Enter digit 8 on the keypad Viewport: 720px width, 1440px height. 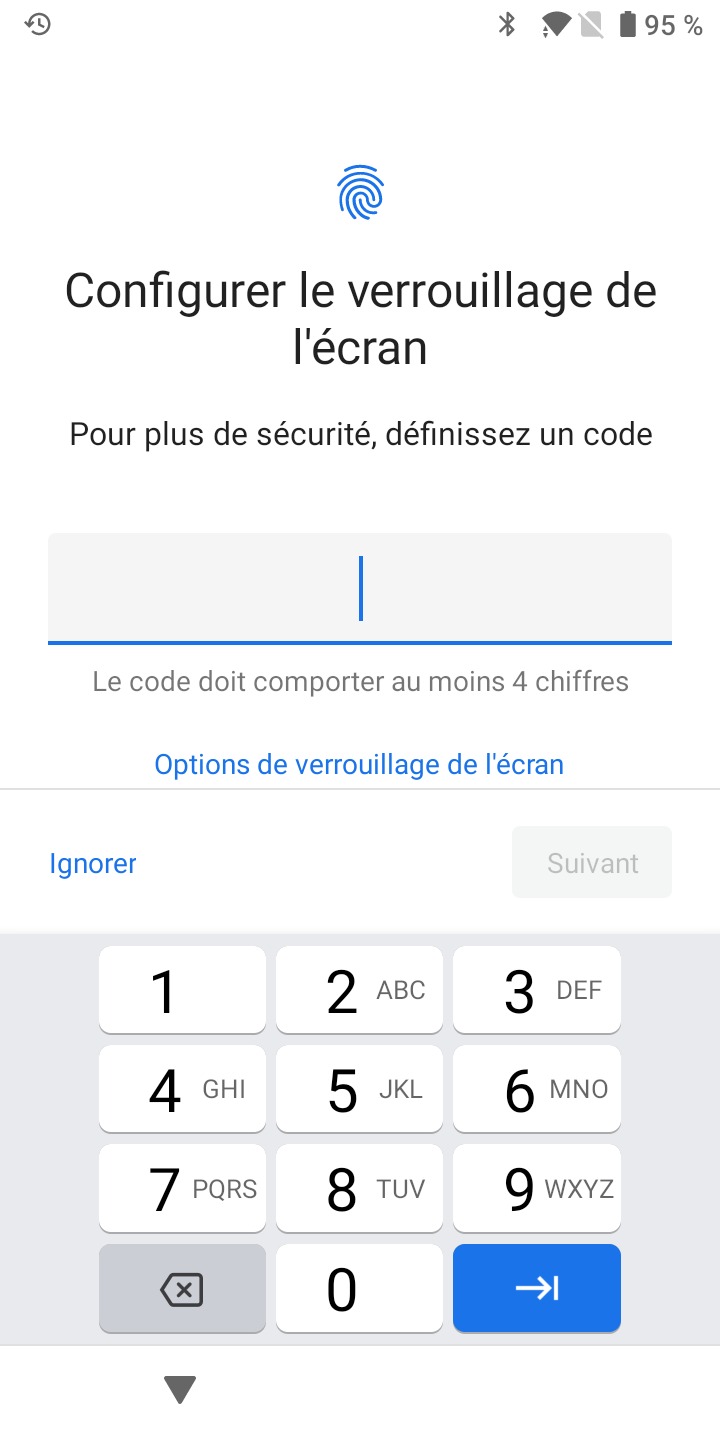tap(359, 1188)
